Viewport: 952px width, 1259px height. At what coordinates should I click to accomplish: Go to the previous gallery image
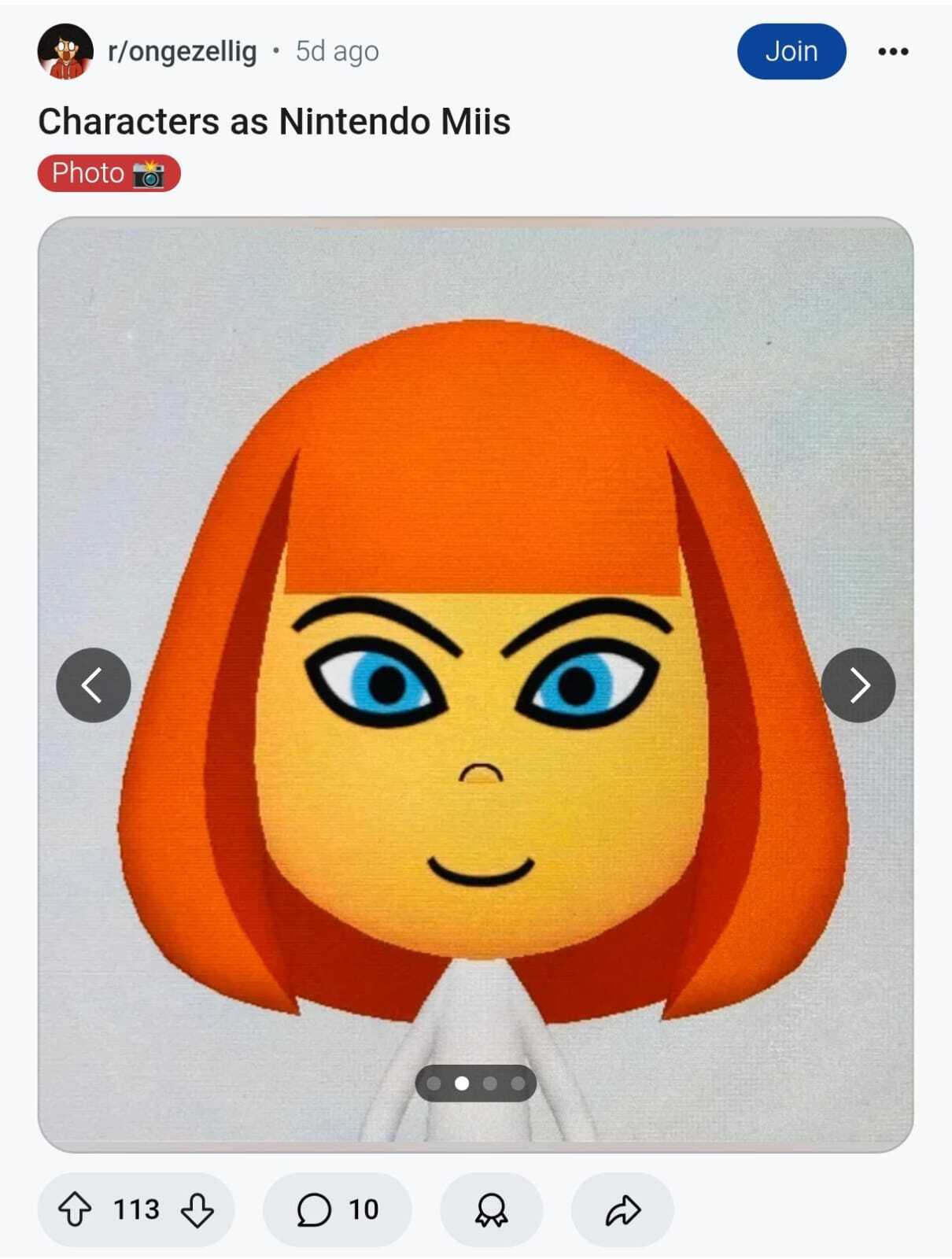(x=94, y=685)
